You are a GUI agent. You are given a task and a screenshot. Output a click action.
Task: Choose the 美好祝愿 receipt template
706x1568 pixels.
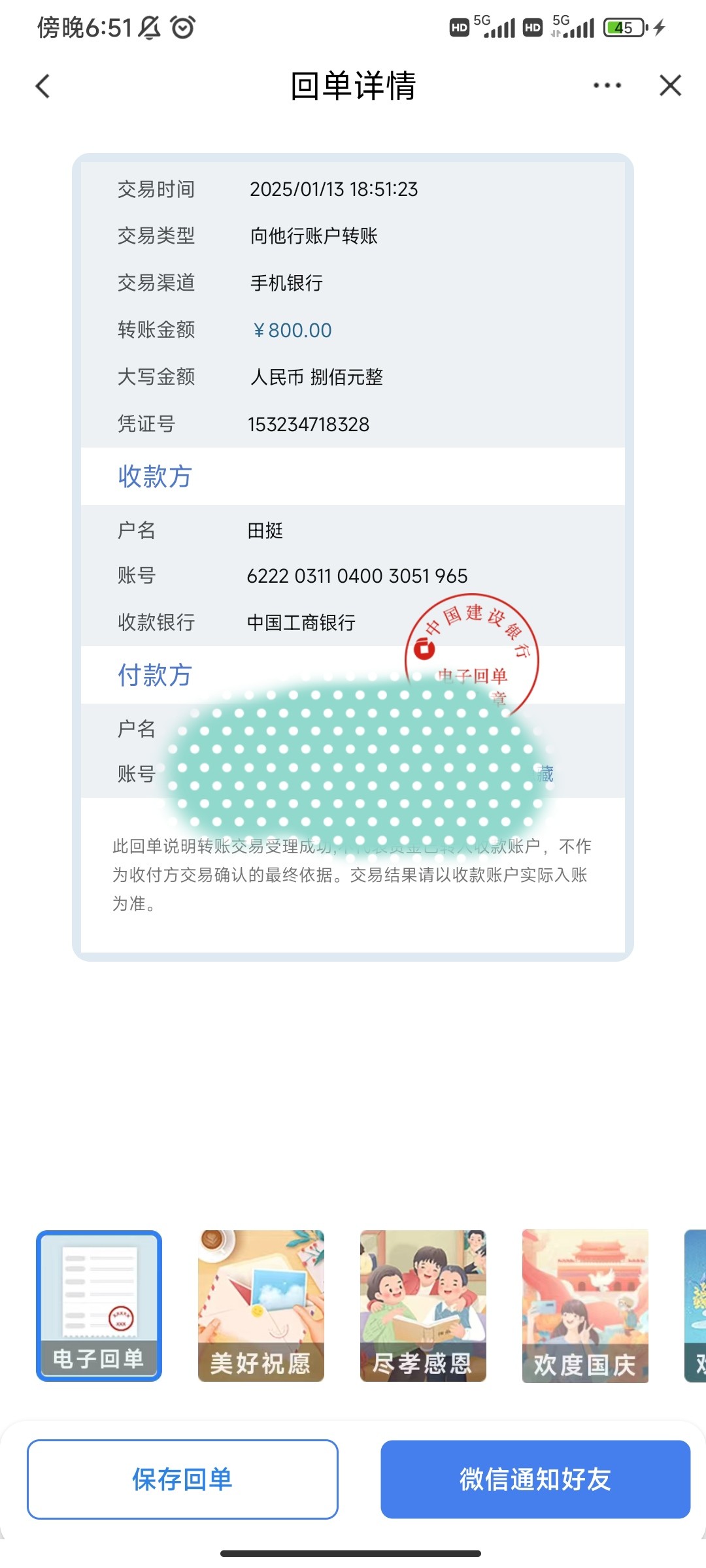click(x=261, y=1305)
